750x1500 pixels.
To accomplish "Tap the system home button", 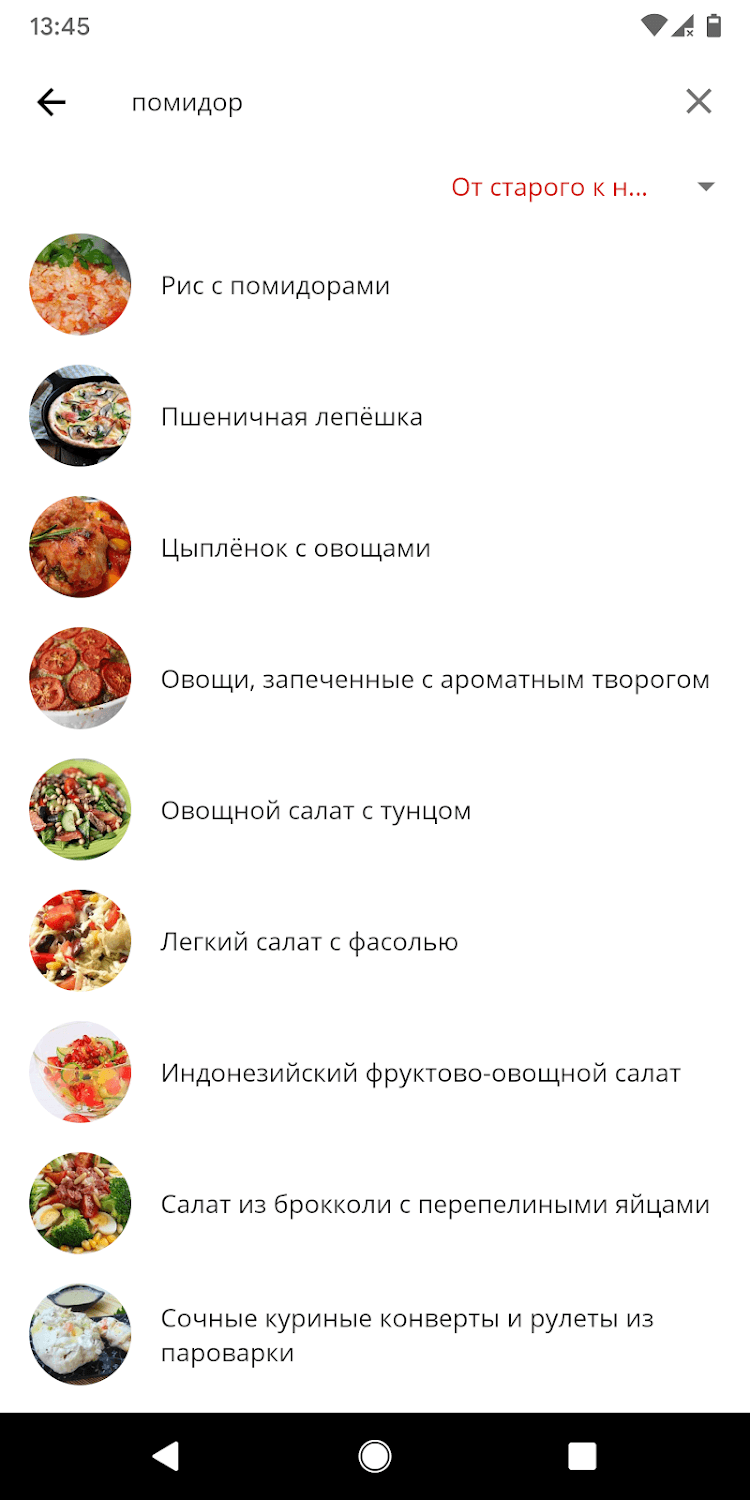I will (x=375, y=1456).
